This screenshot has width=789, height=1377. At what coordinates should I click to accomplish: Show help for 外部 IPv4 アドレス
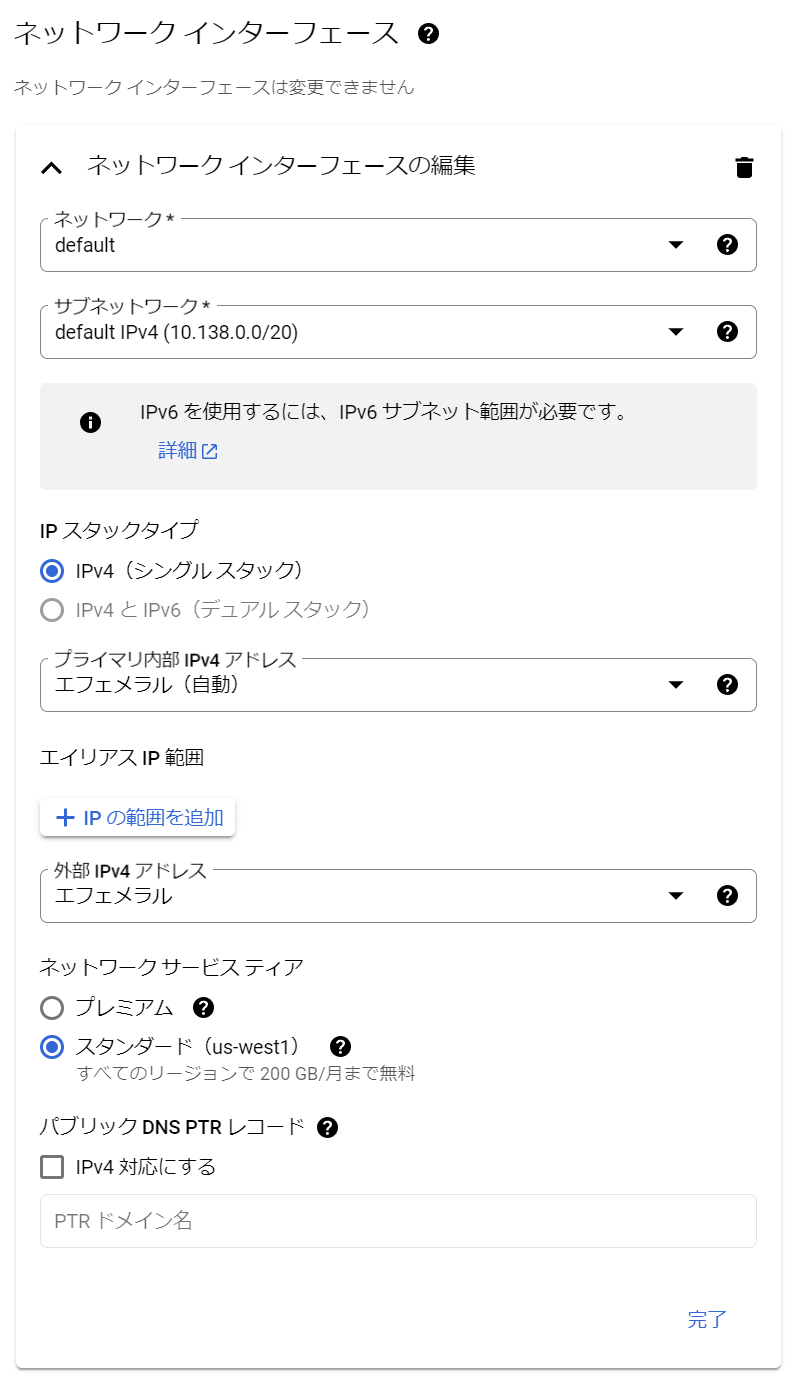click(728, 896)
